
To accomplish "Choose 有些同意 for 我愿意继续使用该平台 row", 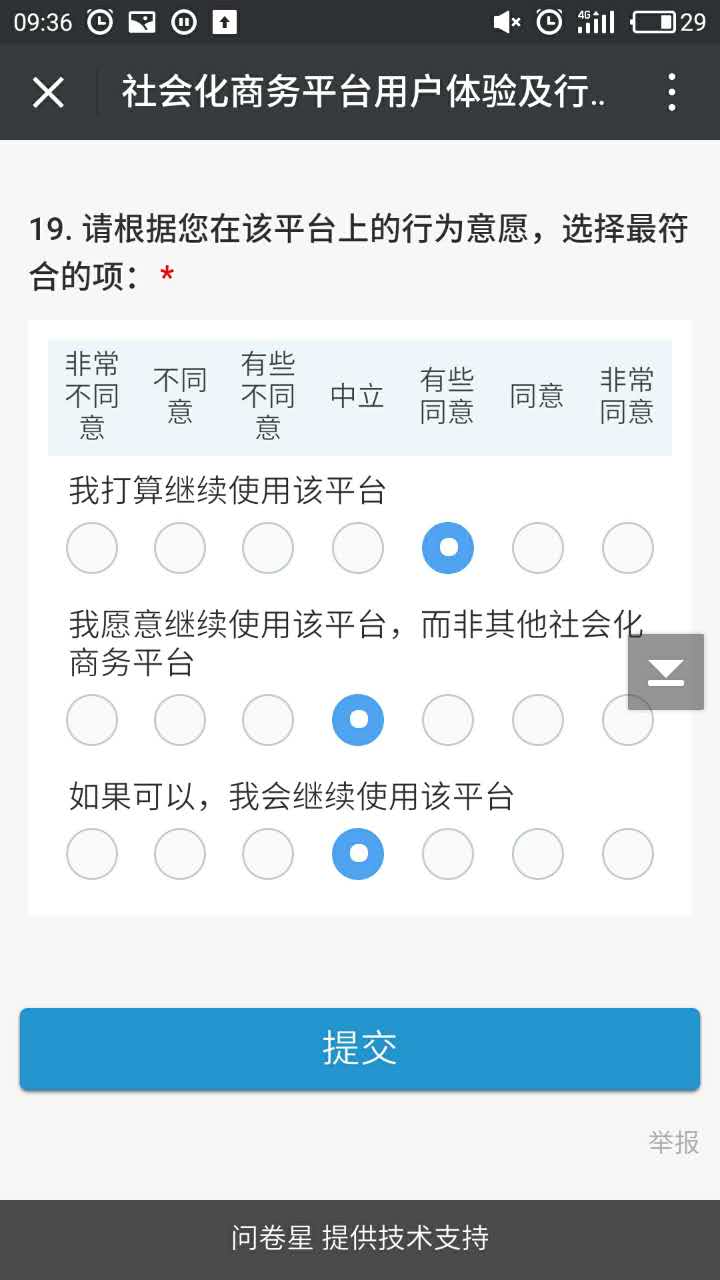I will point(448,720).
